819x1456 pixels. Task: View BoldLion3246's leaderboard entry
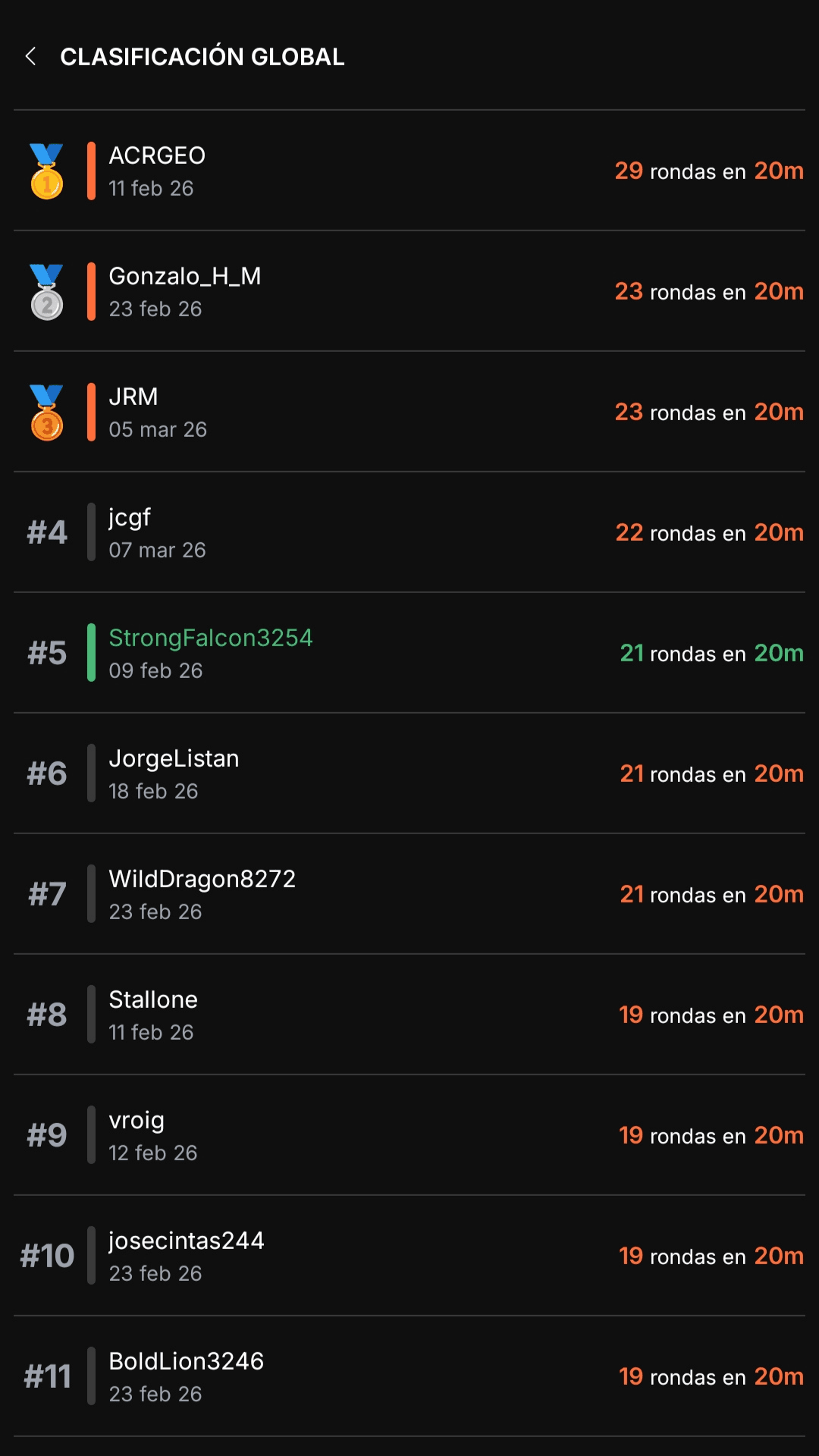coord(409,1376)
